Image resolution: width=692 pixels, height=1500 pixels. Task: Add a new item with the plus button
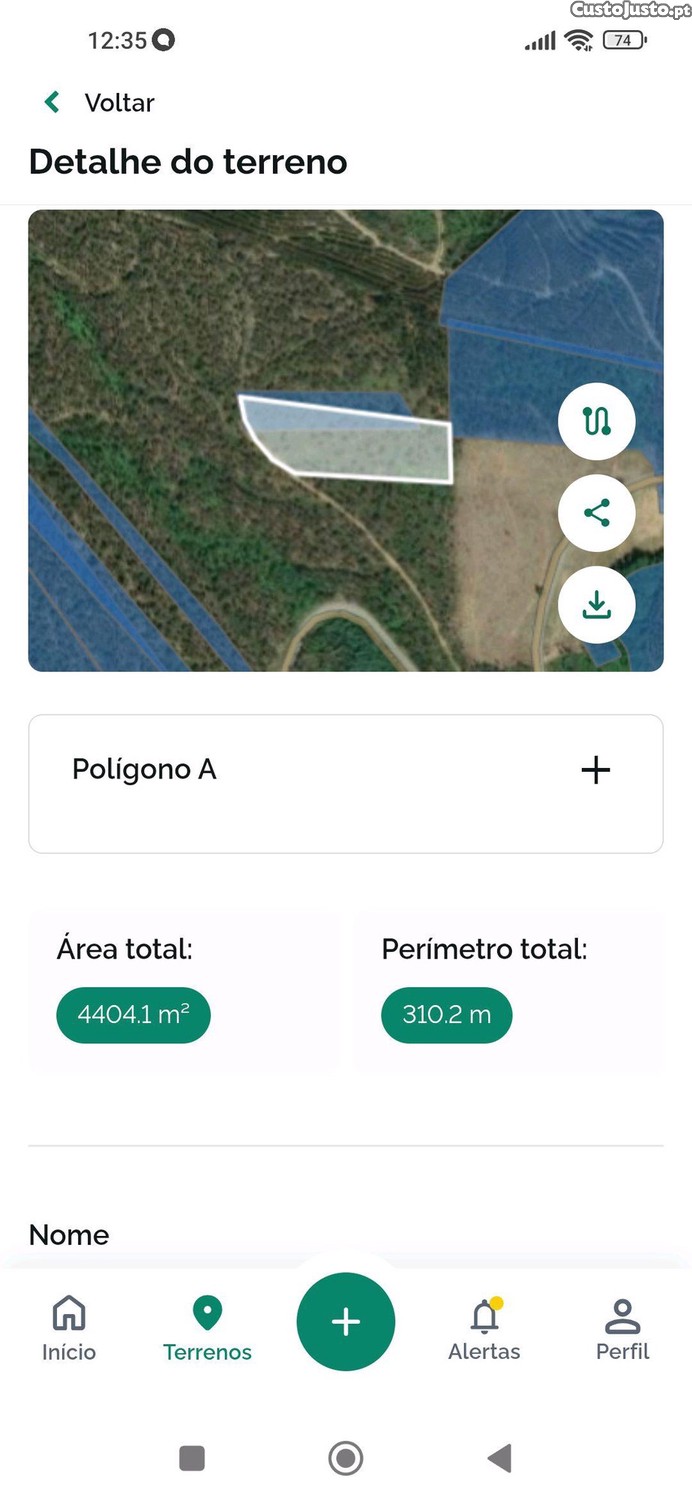point(346,1322)
